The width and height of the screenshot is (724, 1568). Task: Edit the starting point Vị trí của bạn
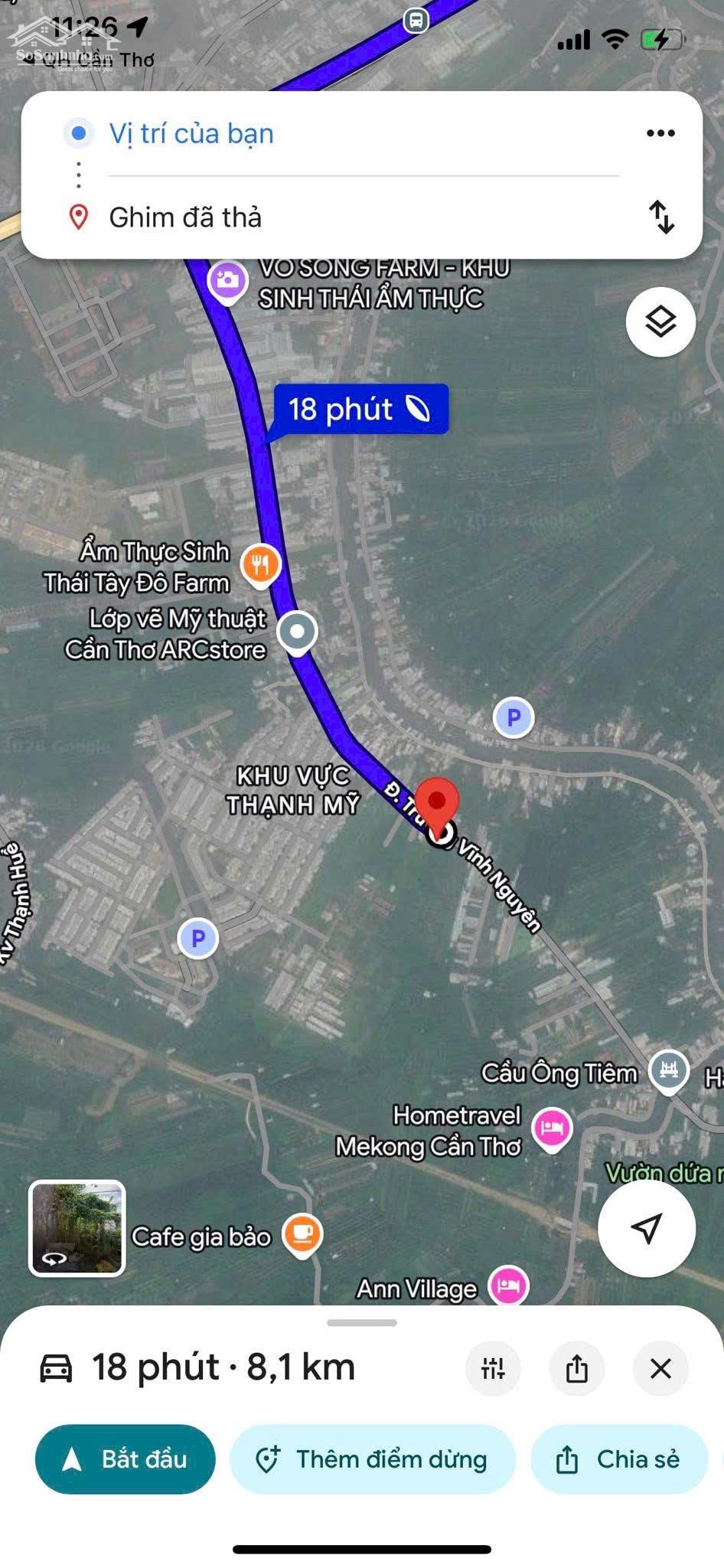tap(191, 133)
